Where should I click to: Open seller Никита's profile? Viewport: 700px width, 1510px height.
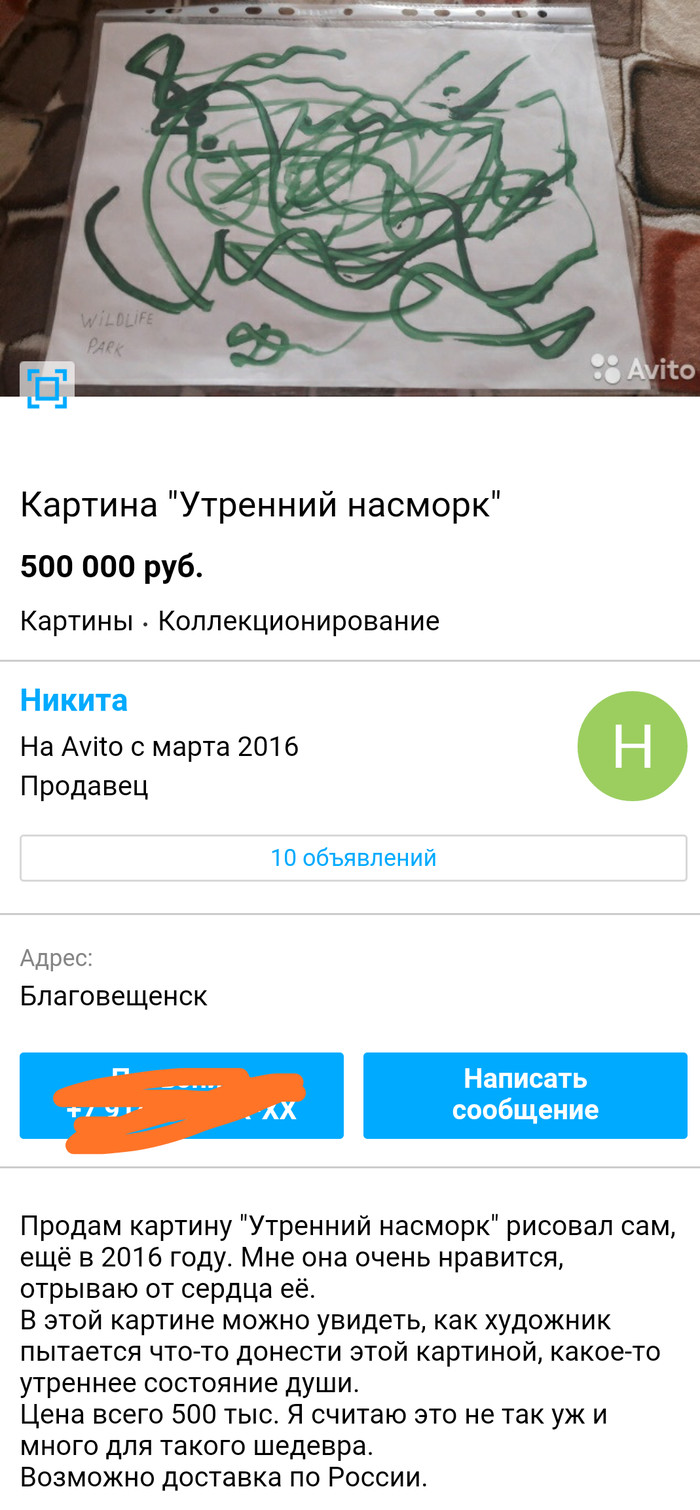[x=74, y=700]
